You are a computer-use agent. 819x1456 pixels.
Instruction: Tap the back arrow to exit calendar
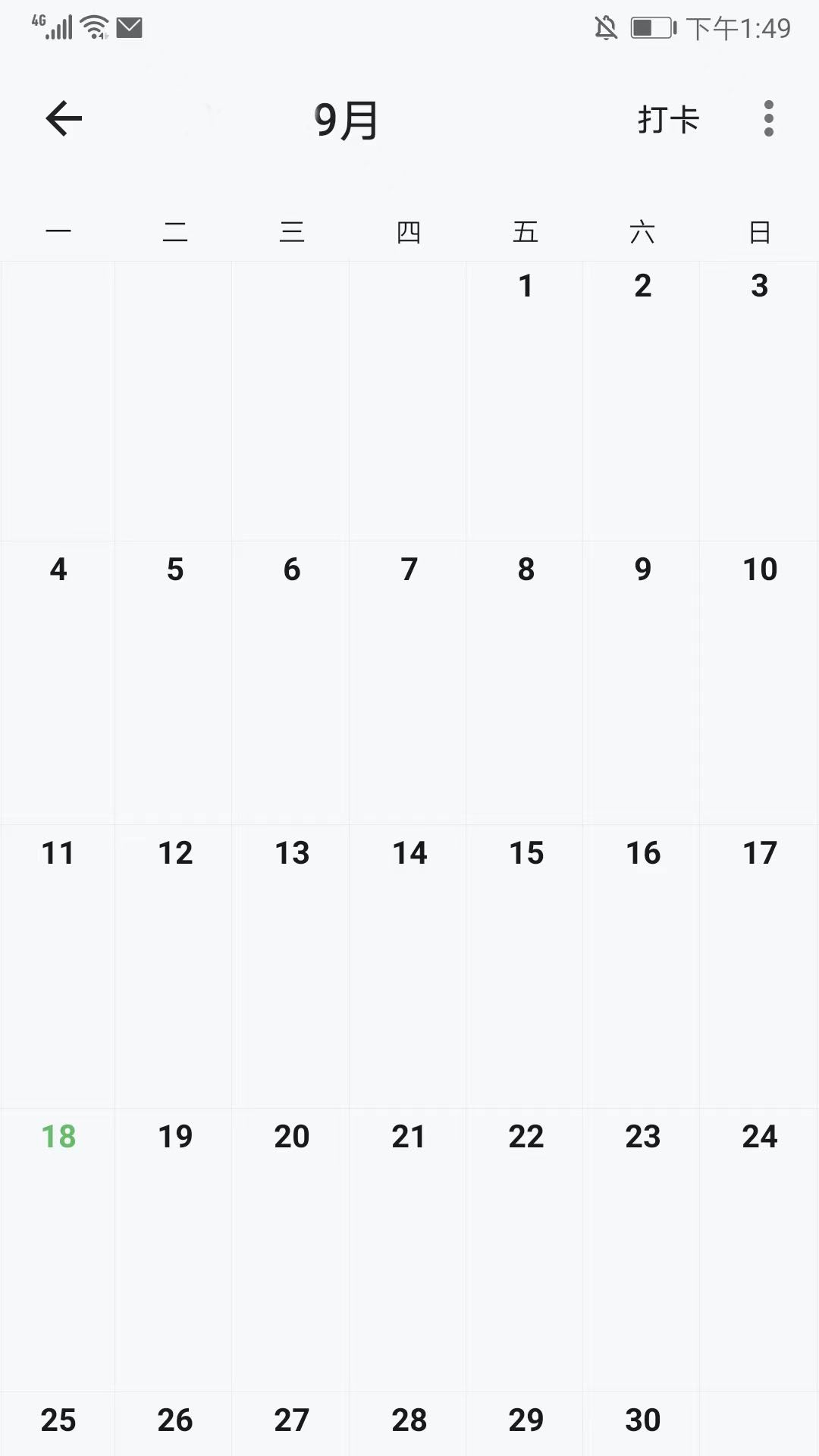point(63,119)
